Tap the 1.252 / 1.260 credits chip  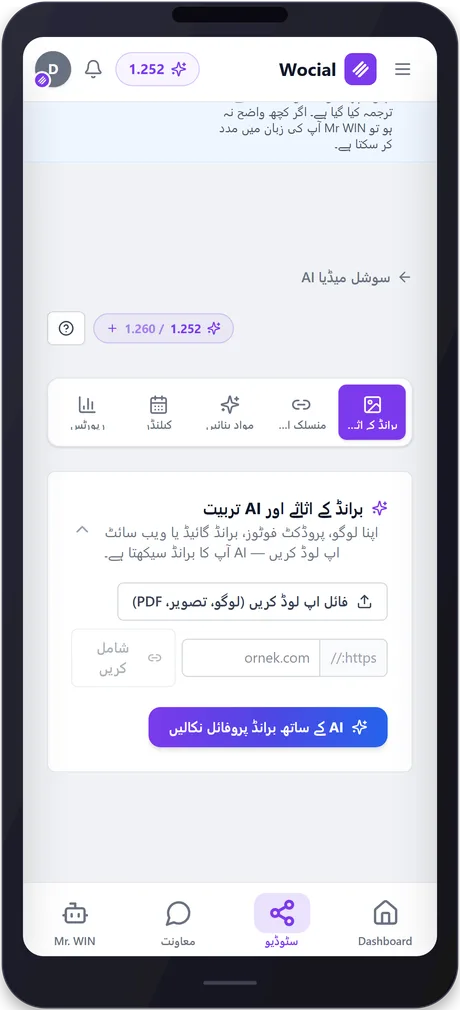click(164, 329)
